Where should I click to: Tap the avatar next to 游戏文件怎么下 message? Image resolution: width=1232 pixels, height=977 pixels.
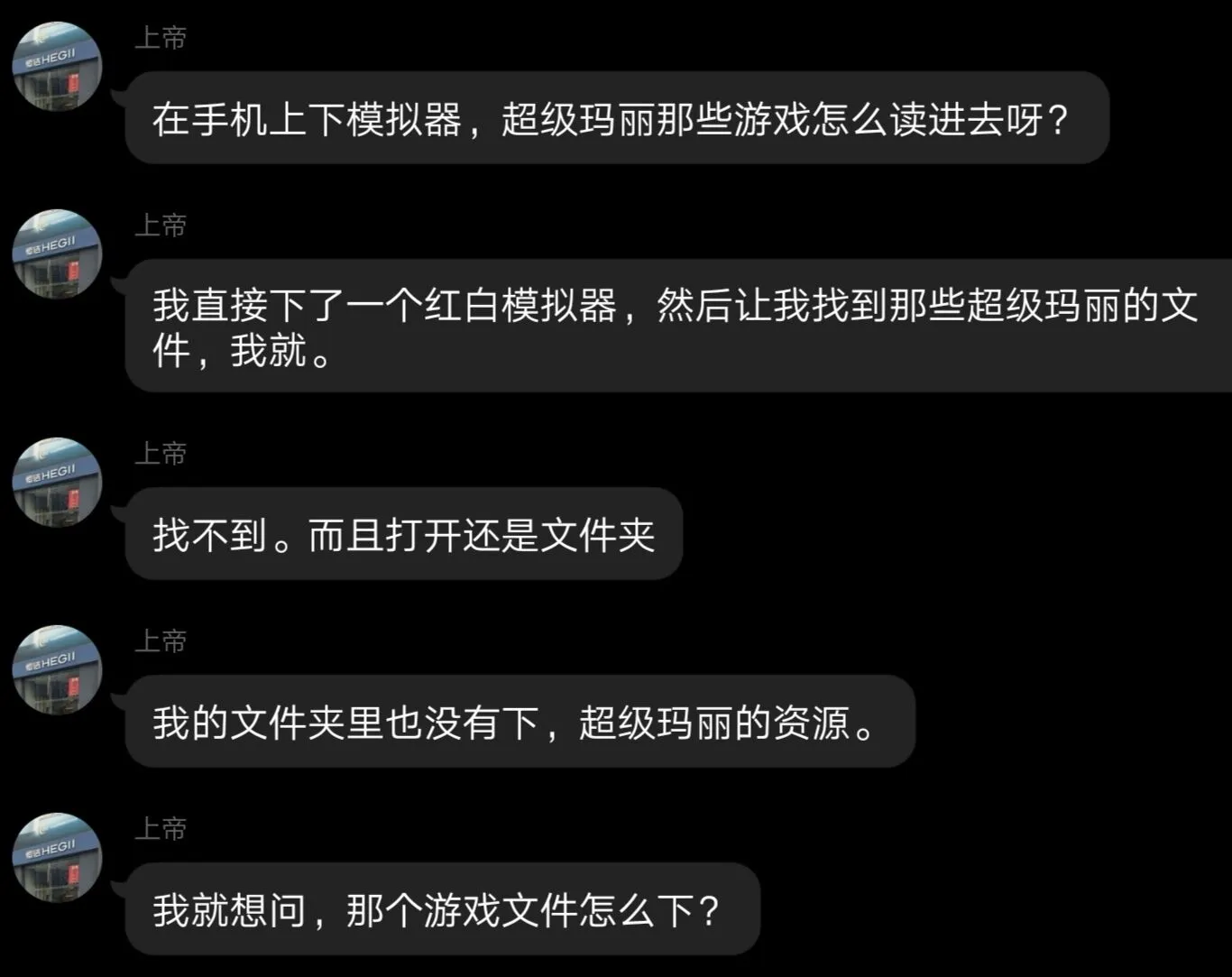57,857
